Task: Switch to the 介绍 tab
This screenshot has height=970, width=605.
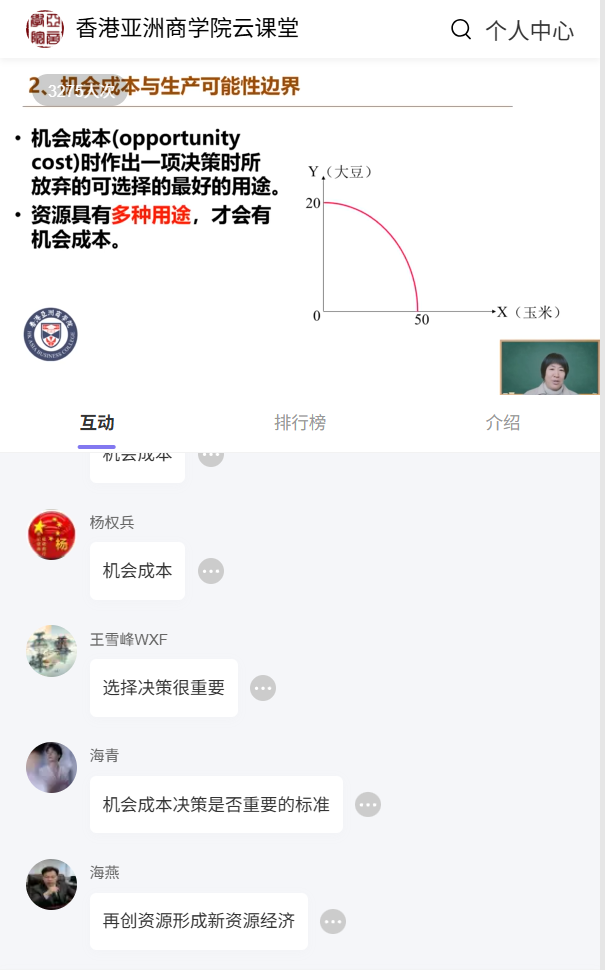Action: pos(503,423)
